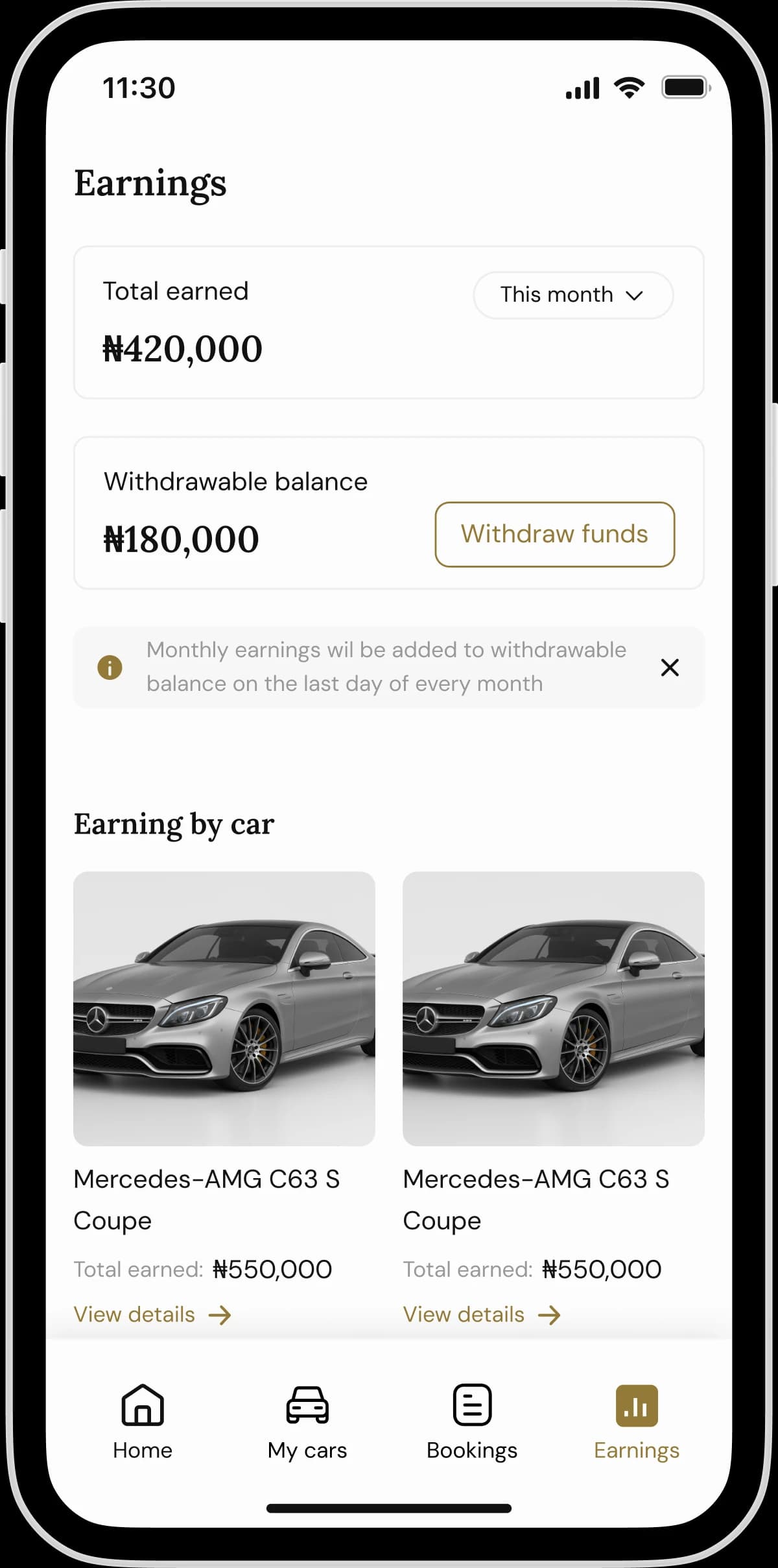Open the Bookings tab
This screenshot has width=778, height=1568.
(472, 1422)
